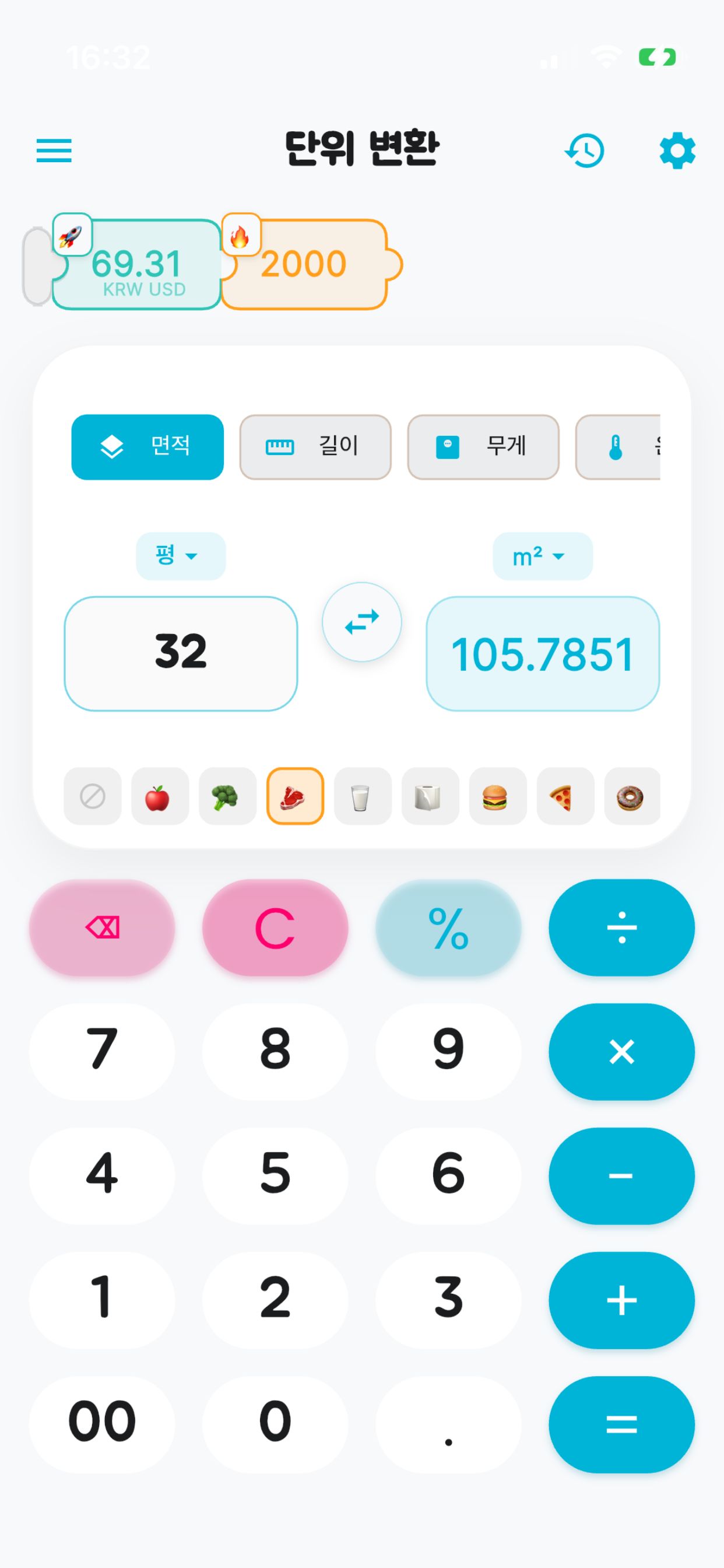
Task: Select the apple emoji quantity option
Action: click(x=159, y=797)
